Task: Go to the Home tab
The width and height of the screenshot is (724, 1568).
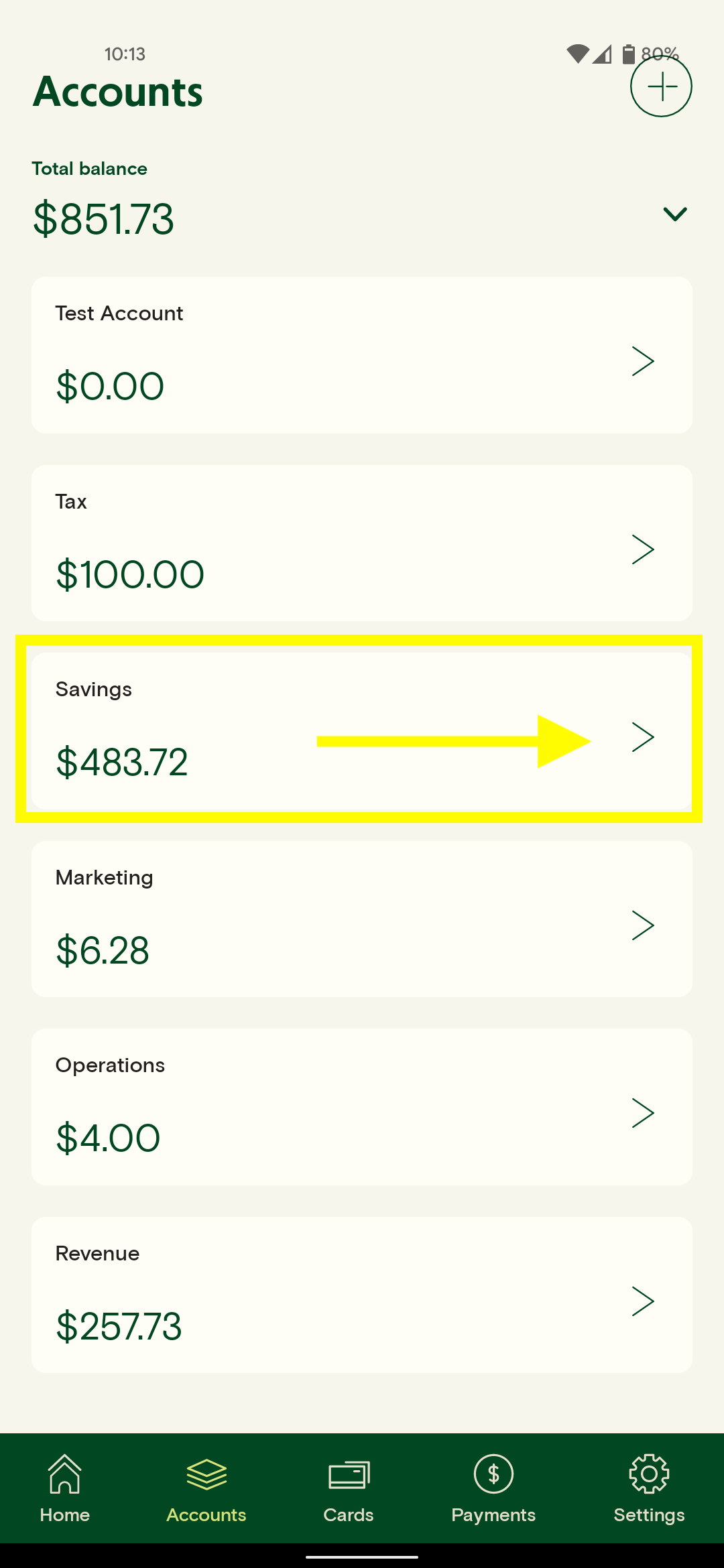Action: pos(65,1489)
